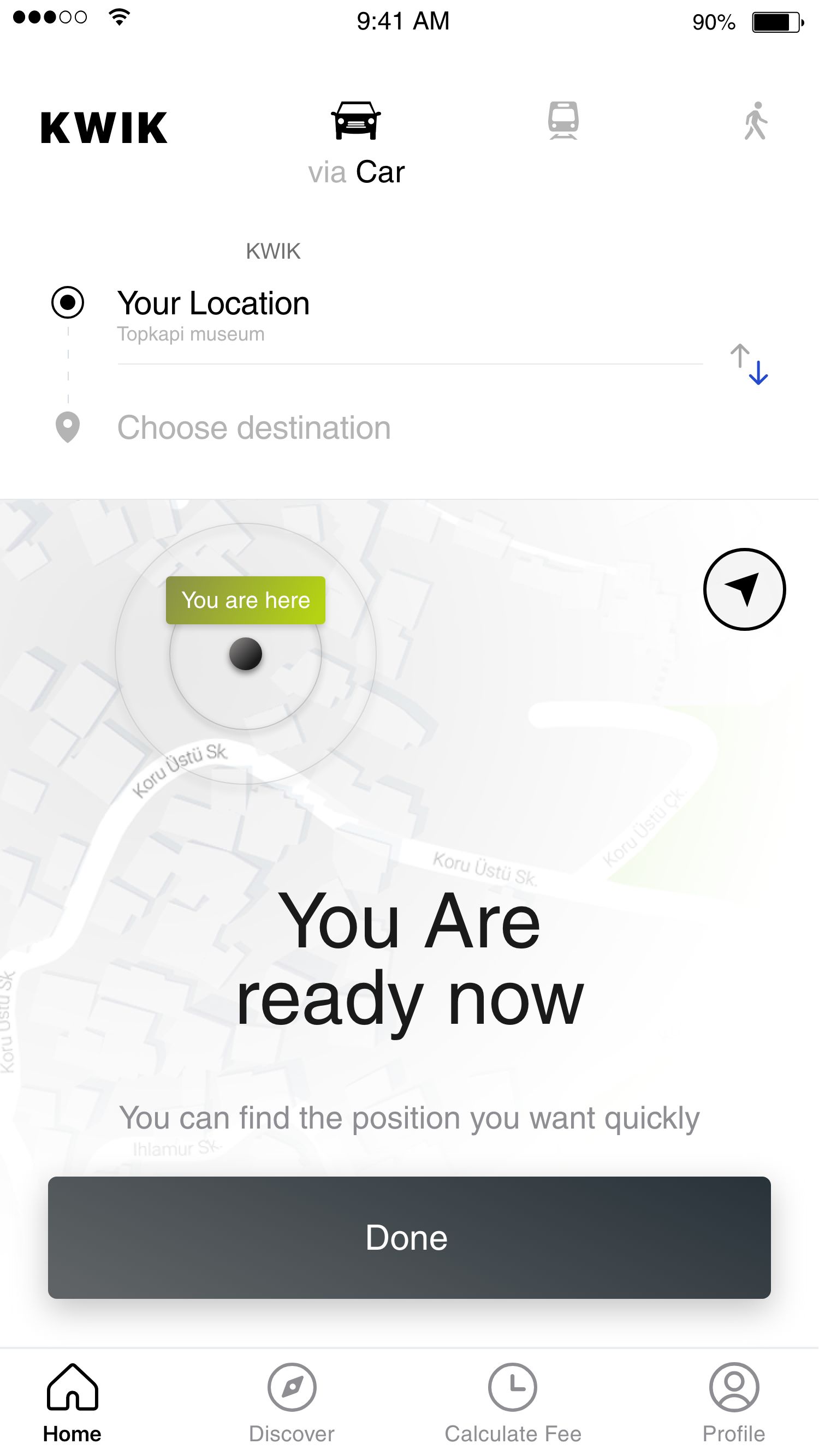Image resolution: width=819 pixels, height=1456 pixels.
Task: Open the Calculate Fee tab
Action: [x=513, y=1403]
